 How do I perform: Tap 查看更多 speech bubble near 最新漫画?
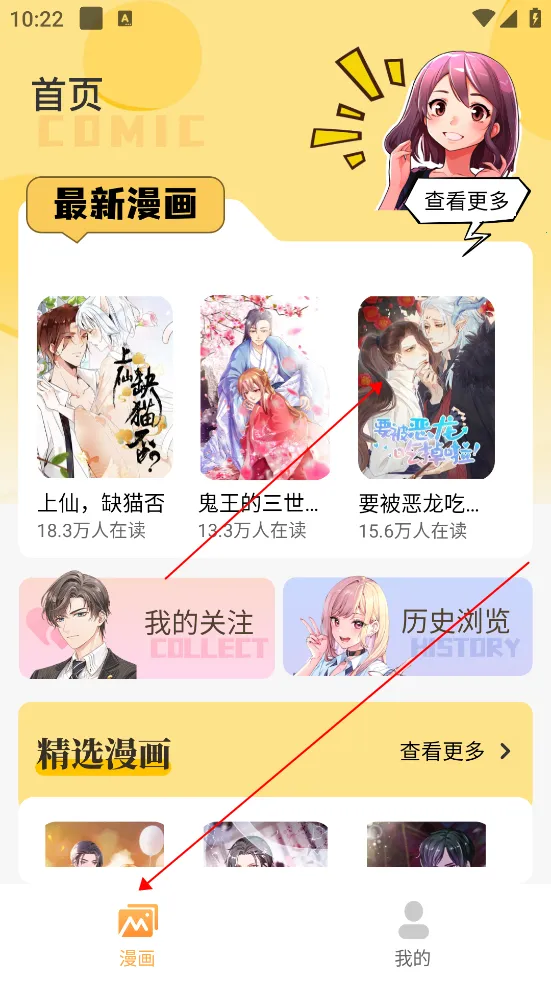click(467, 201)
